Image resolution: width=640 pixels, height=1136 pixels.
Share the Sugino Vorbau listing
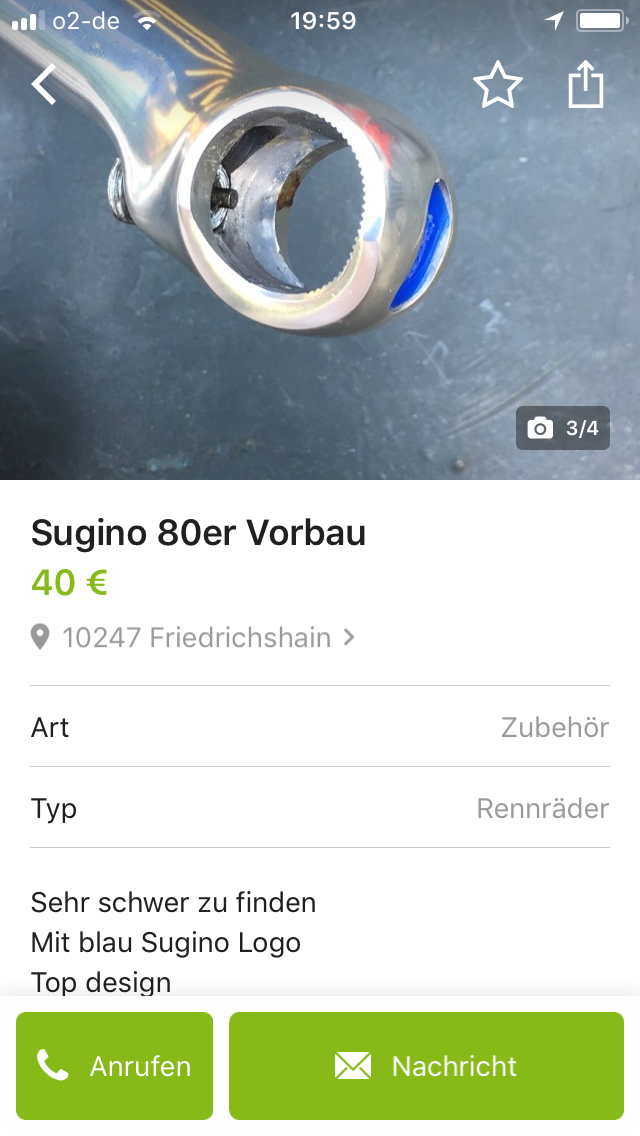(586, 85)
